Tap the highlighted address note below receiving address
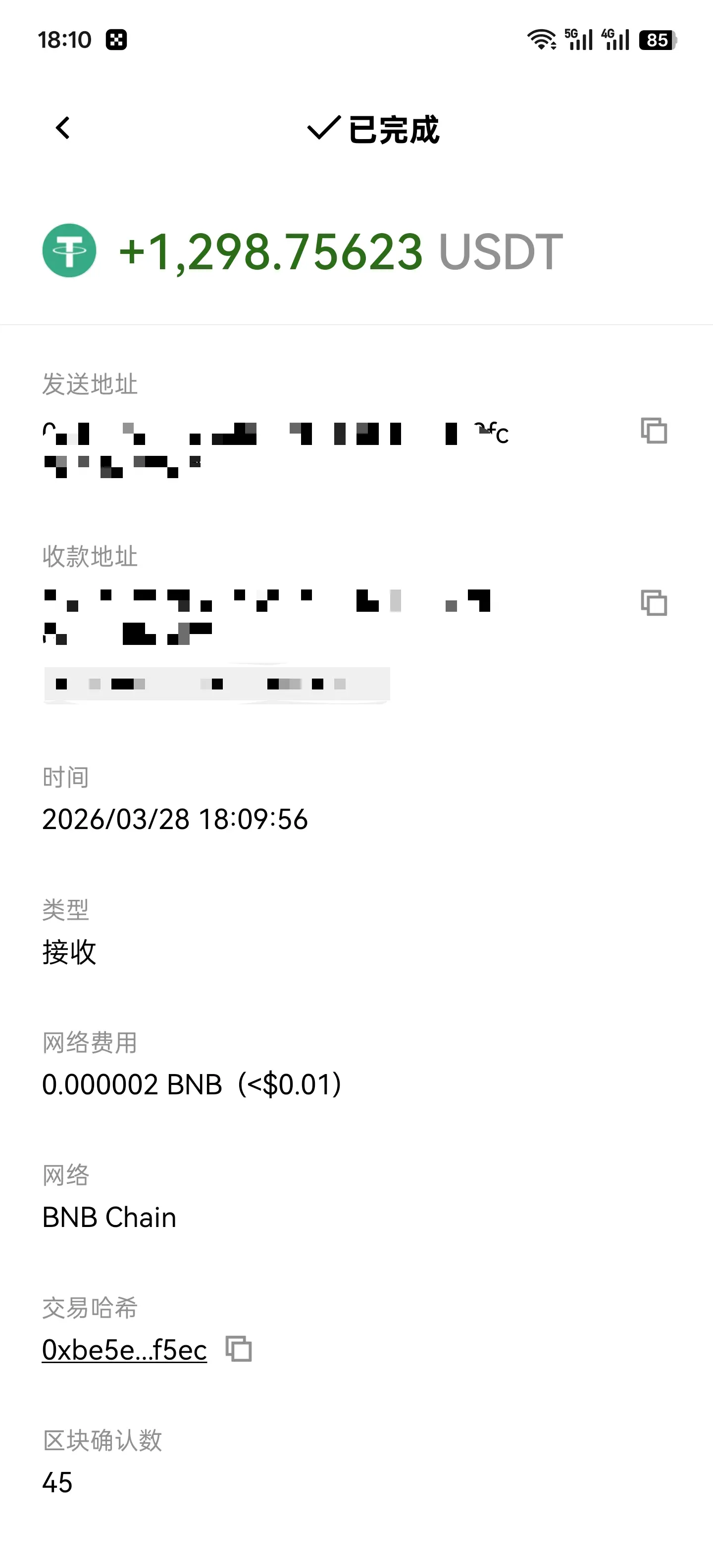Screen dimensions: 713x1568 click(216, 684)
